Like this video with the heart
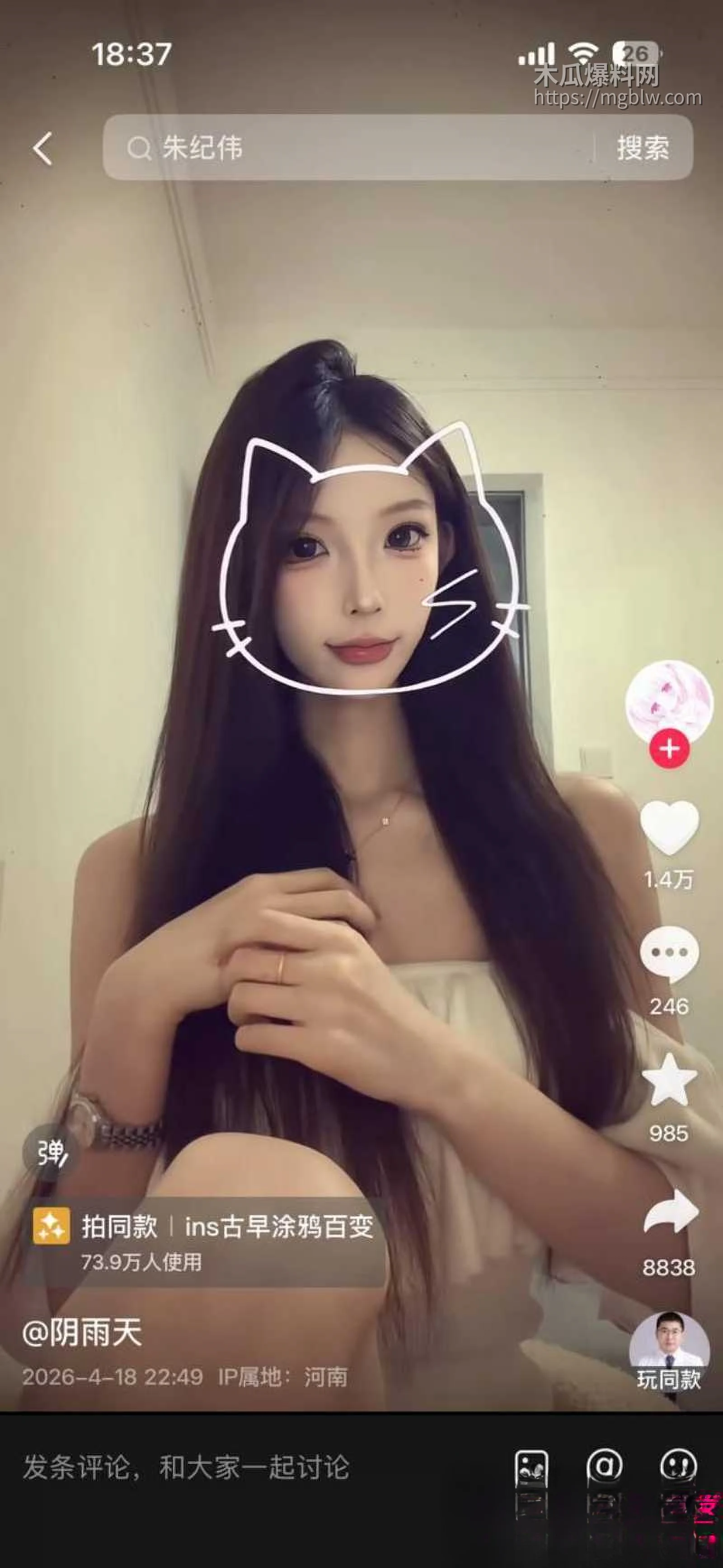Screen dimensions: 723x1568 click(669, 828)
